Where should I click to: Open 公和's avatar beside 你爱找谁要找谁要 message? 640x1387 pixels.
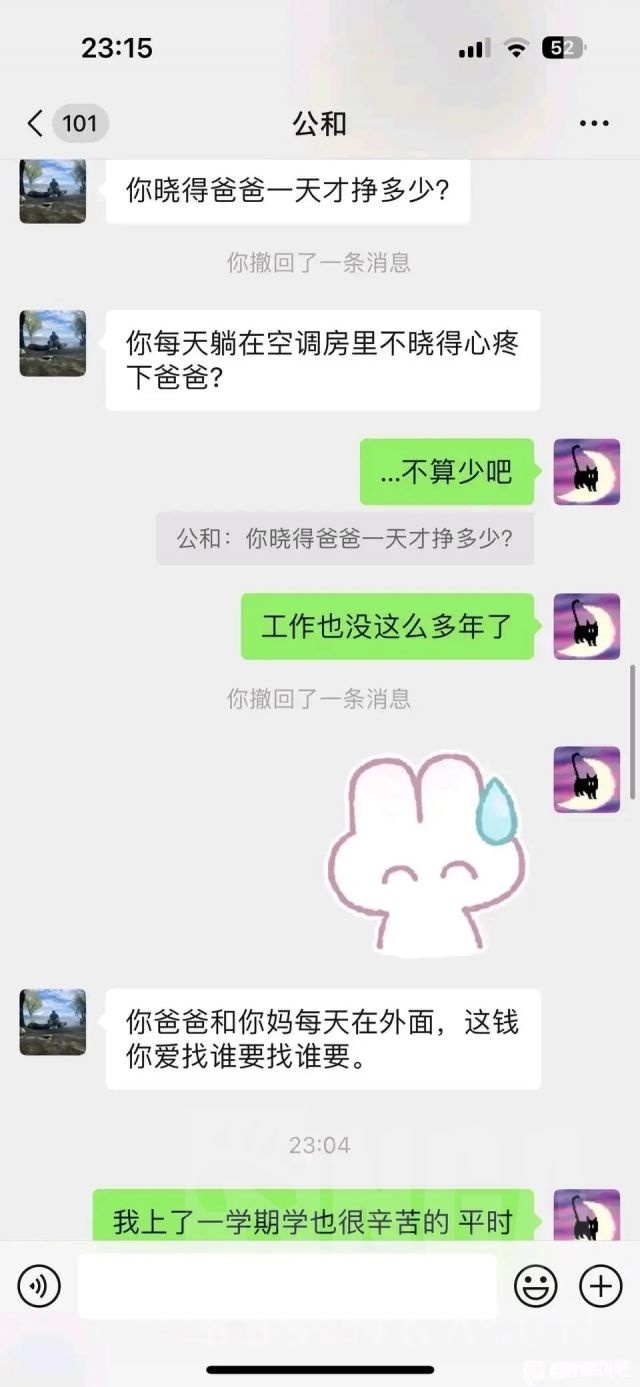[53, 1022]
